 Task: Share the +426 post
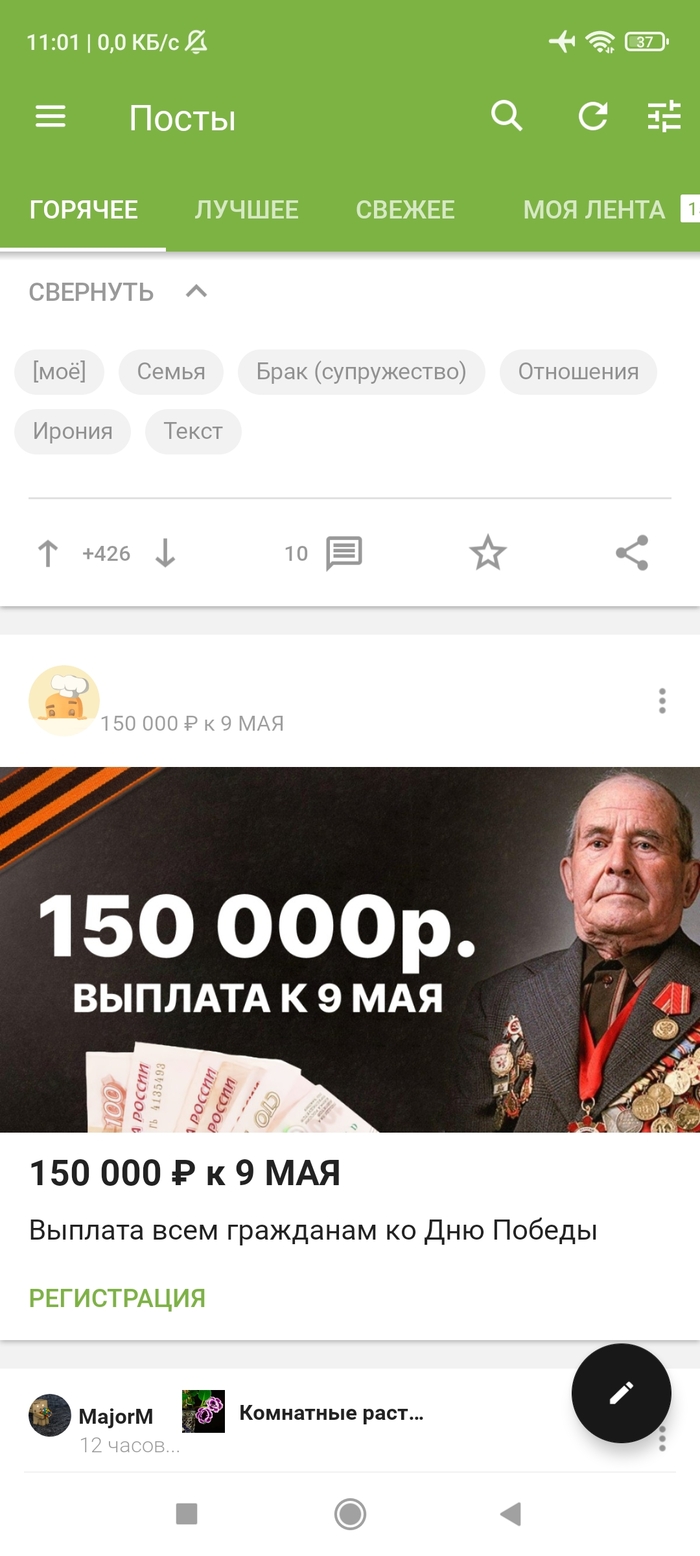632,553
